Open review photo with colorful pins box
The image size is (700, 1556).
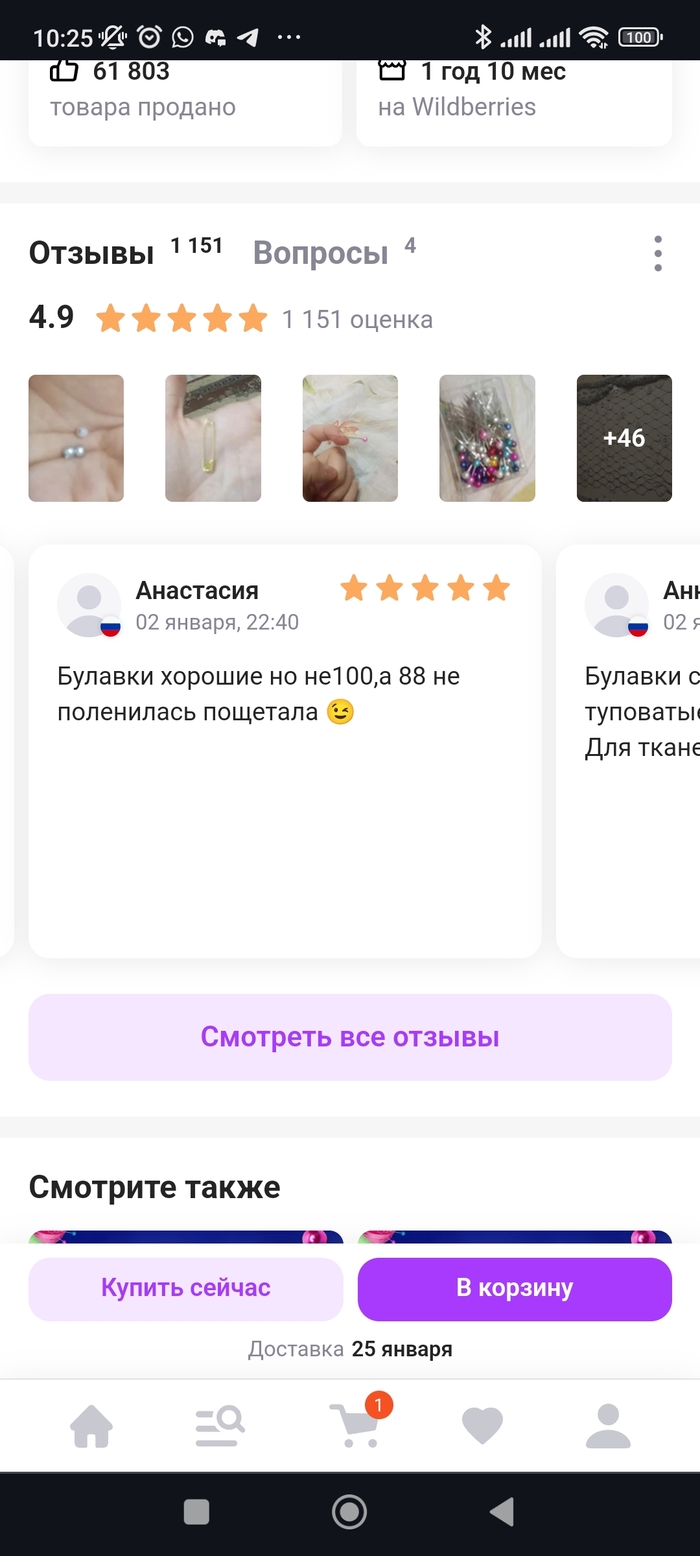click(487, 438)
